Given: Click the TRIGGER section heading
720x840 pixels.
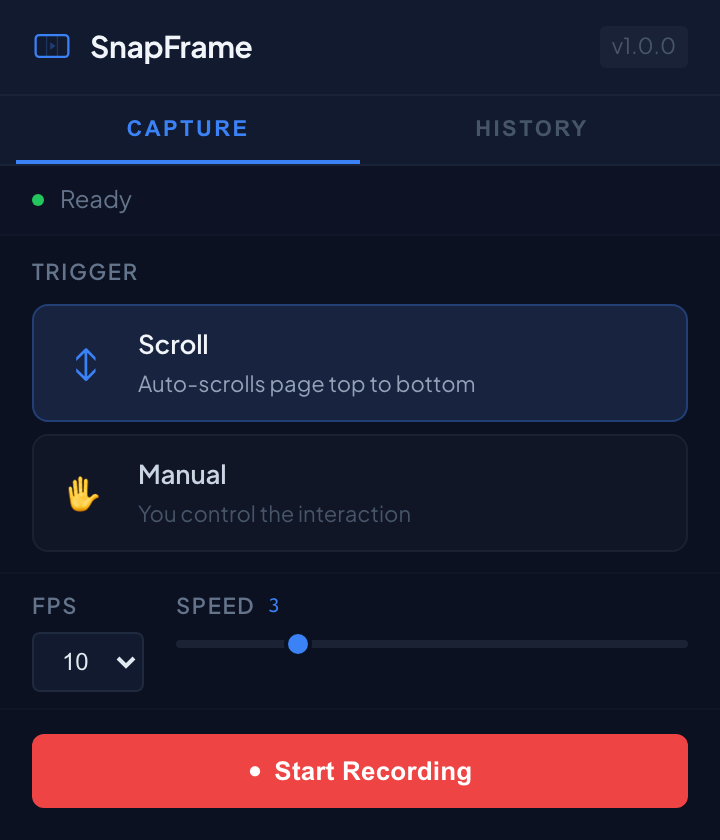Looking at the screenshot, I should tap(84, 272).
